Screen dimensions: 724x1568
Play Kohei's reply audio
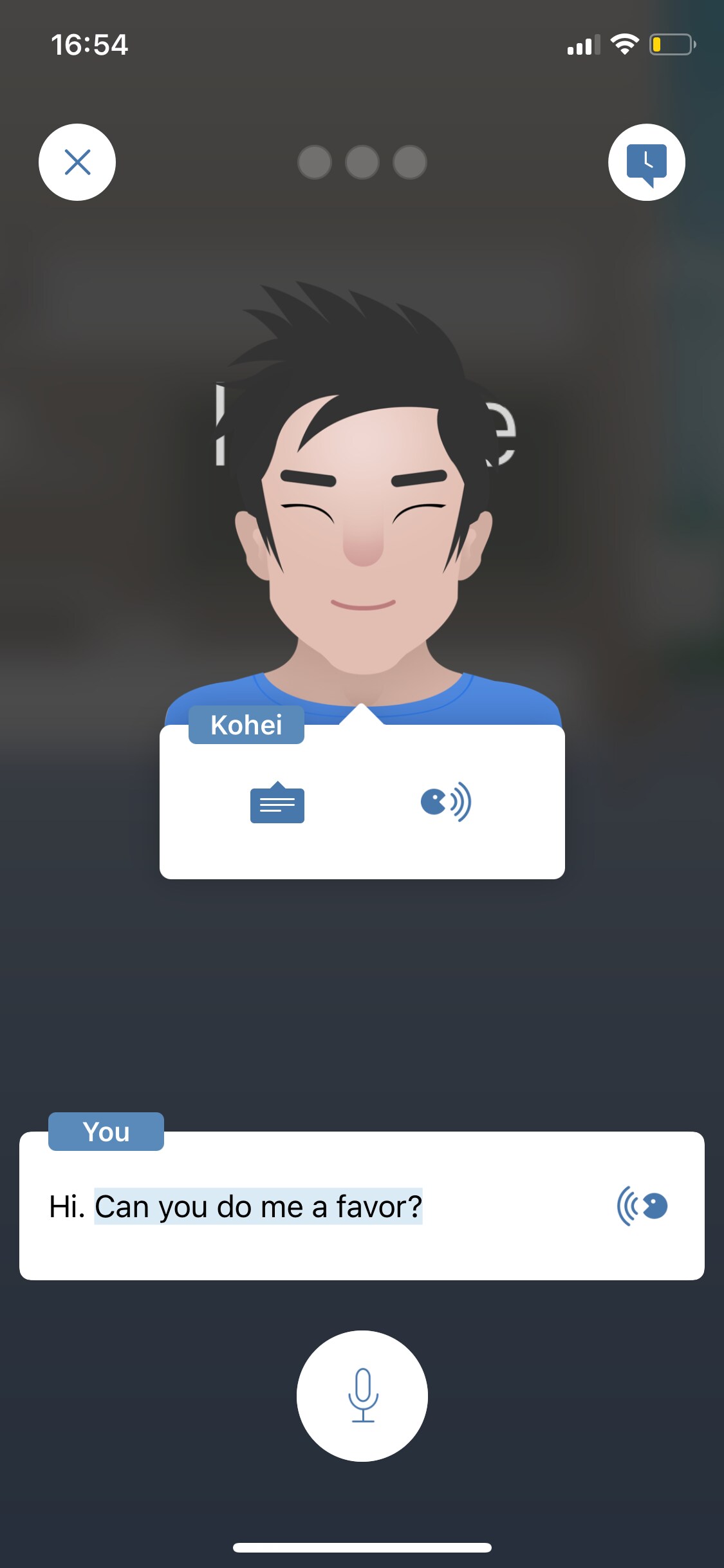446,802
